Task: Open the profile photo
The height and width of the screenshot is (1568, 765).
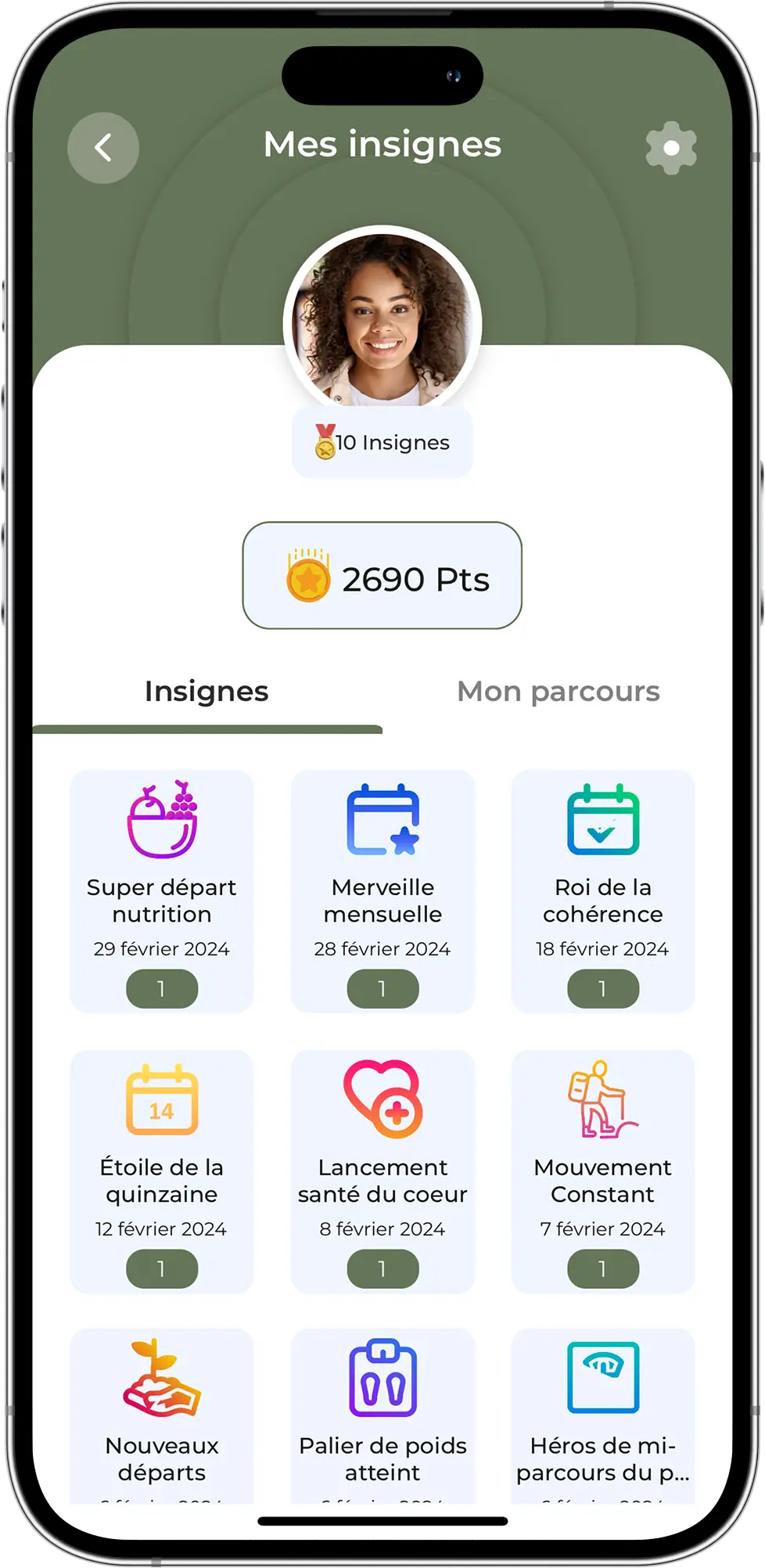Action: [x=382, y=322]
